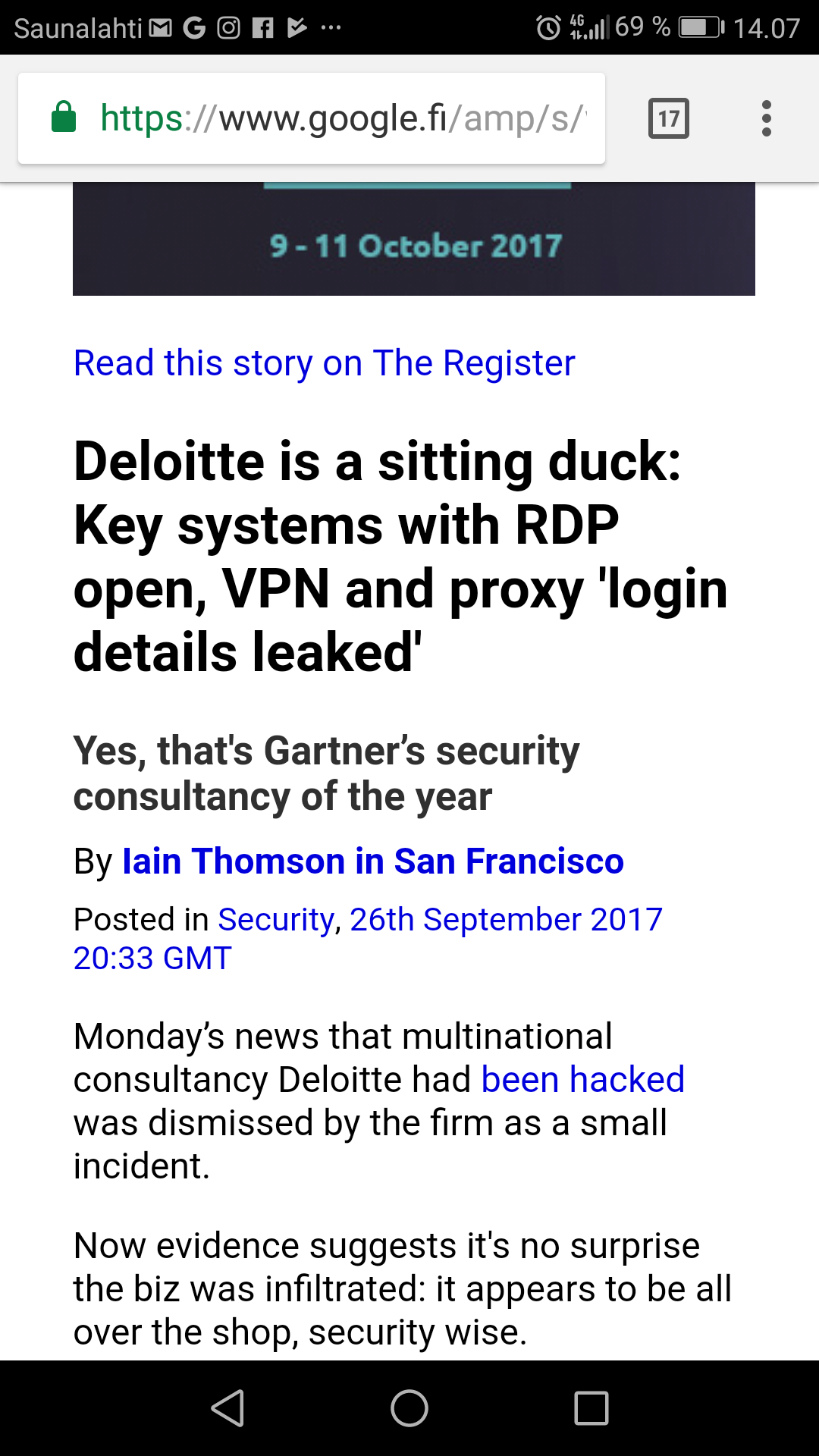Follow the 'been hacked' link
The image size is (819, 1456).
[583, 1080]
